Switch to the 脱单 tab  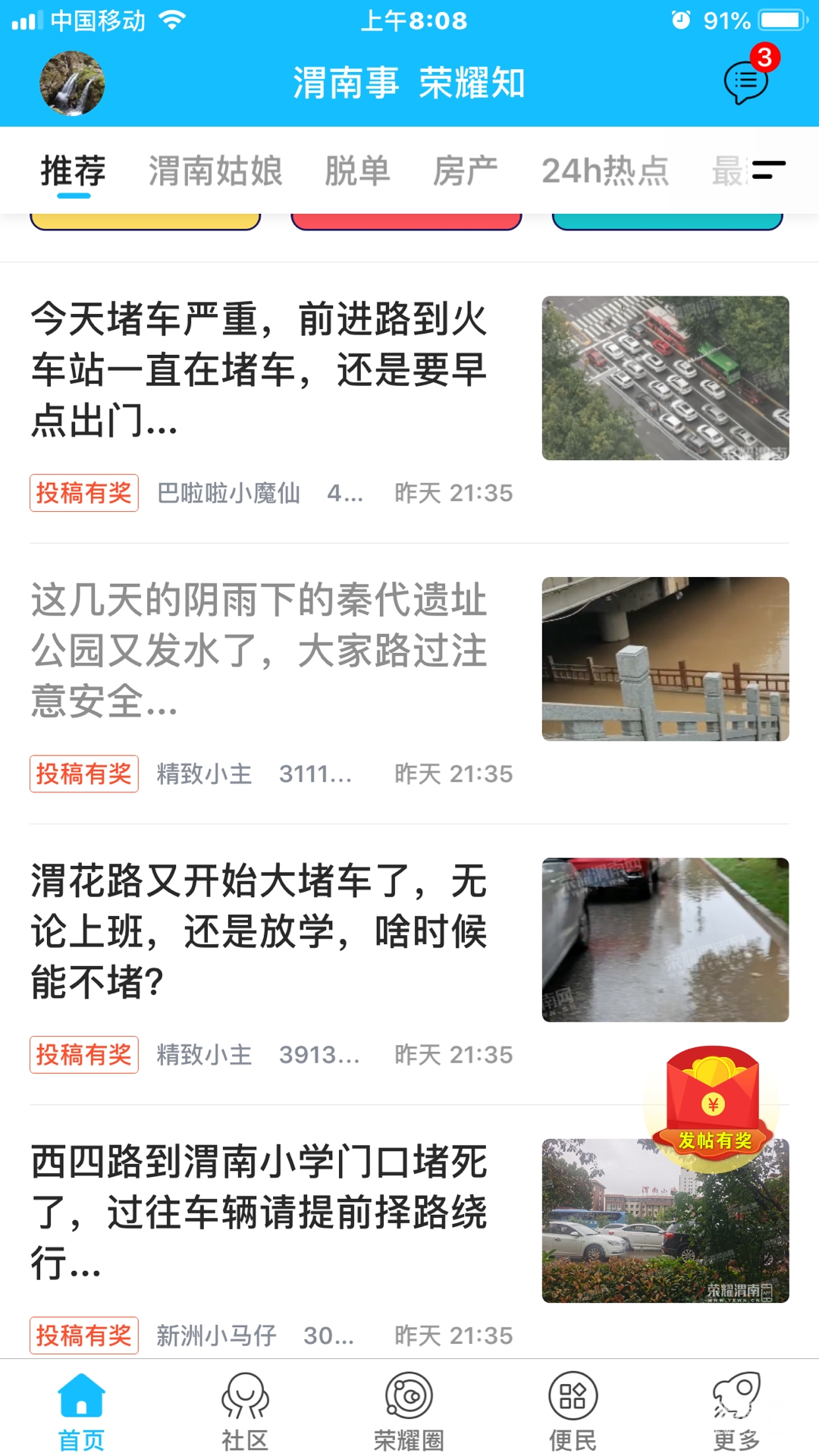point(357,171)
